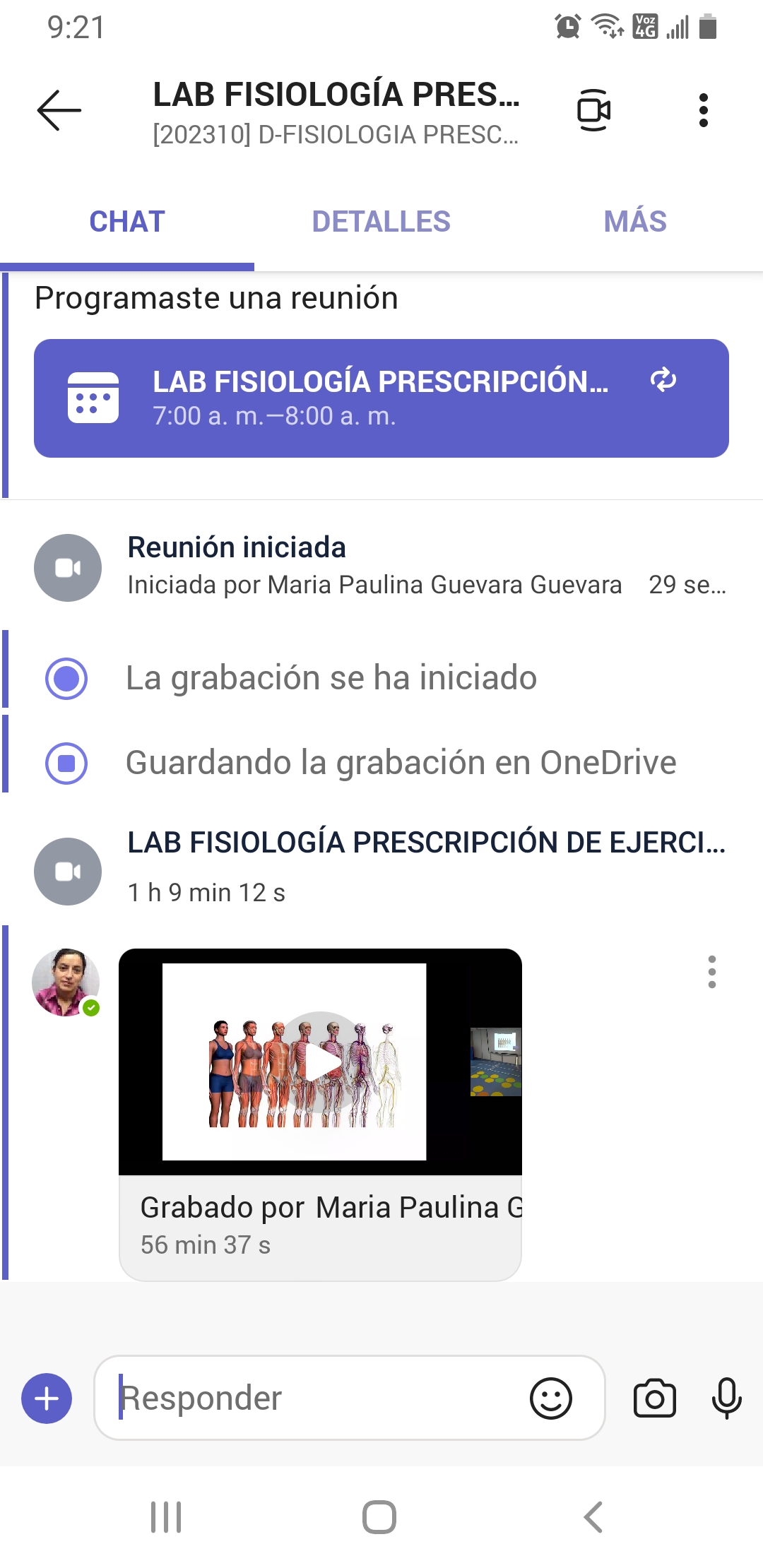Select the Chat tab
This screenshot has width=763, height=1568.
pyautogui.click(x=127, y=222)
